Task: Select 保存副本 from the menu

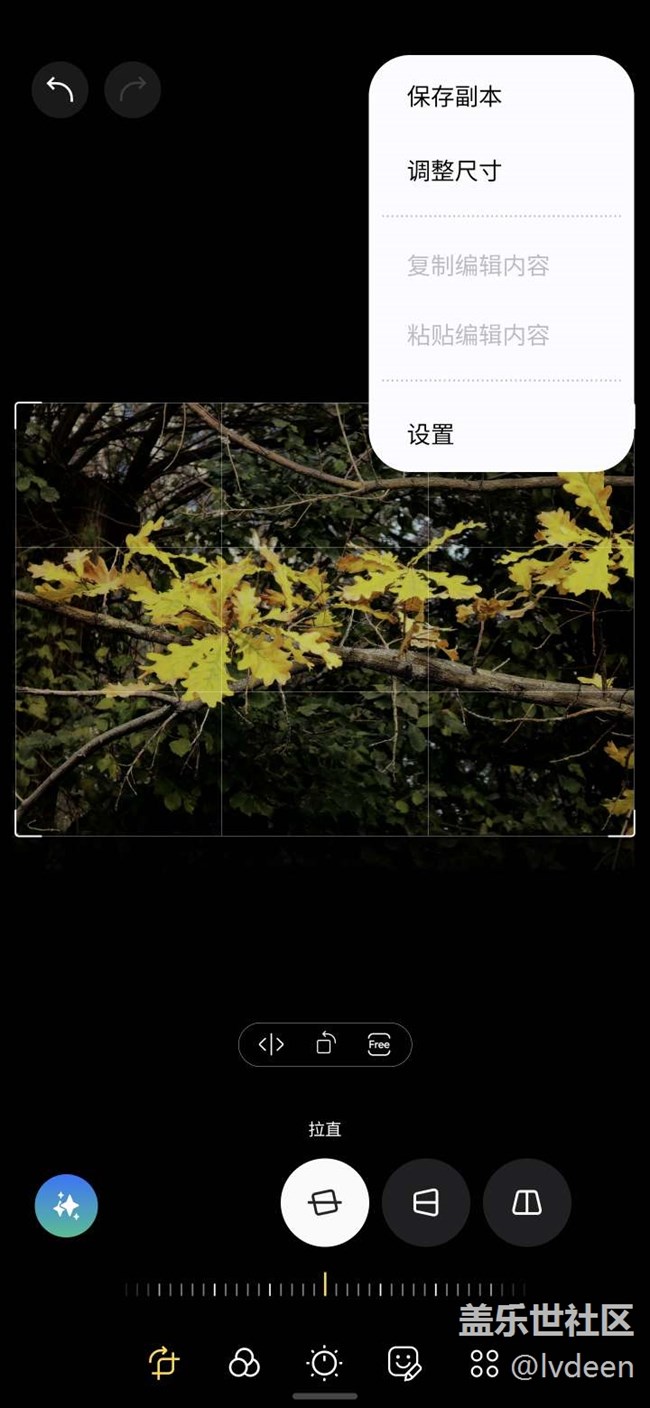Action: [x=454, y=97]
